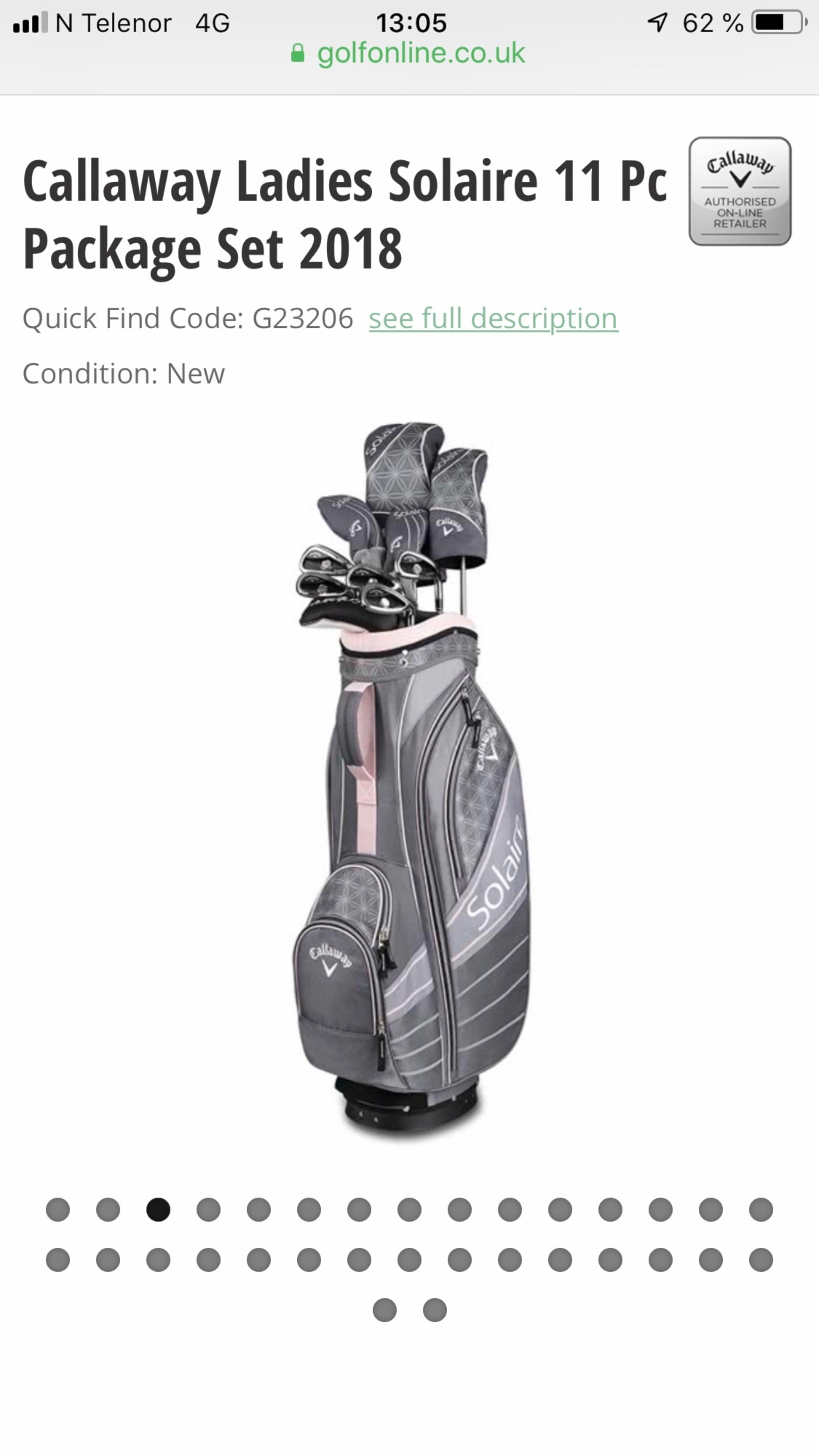Select the first image gallery dot
The image size is (819, 1456).
pyautogui.click(x=58, y=1209)
